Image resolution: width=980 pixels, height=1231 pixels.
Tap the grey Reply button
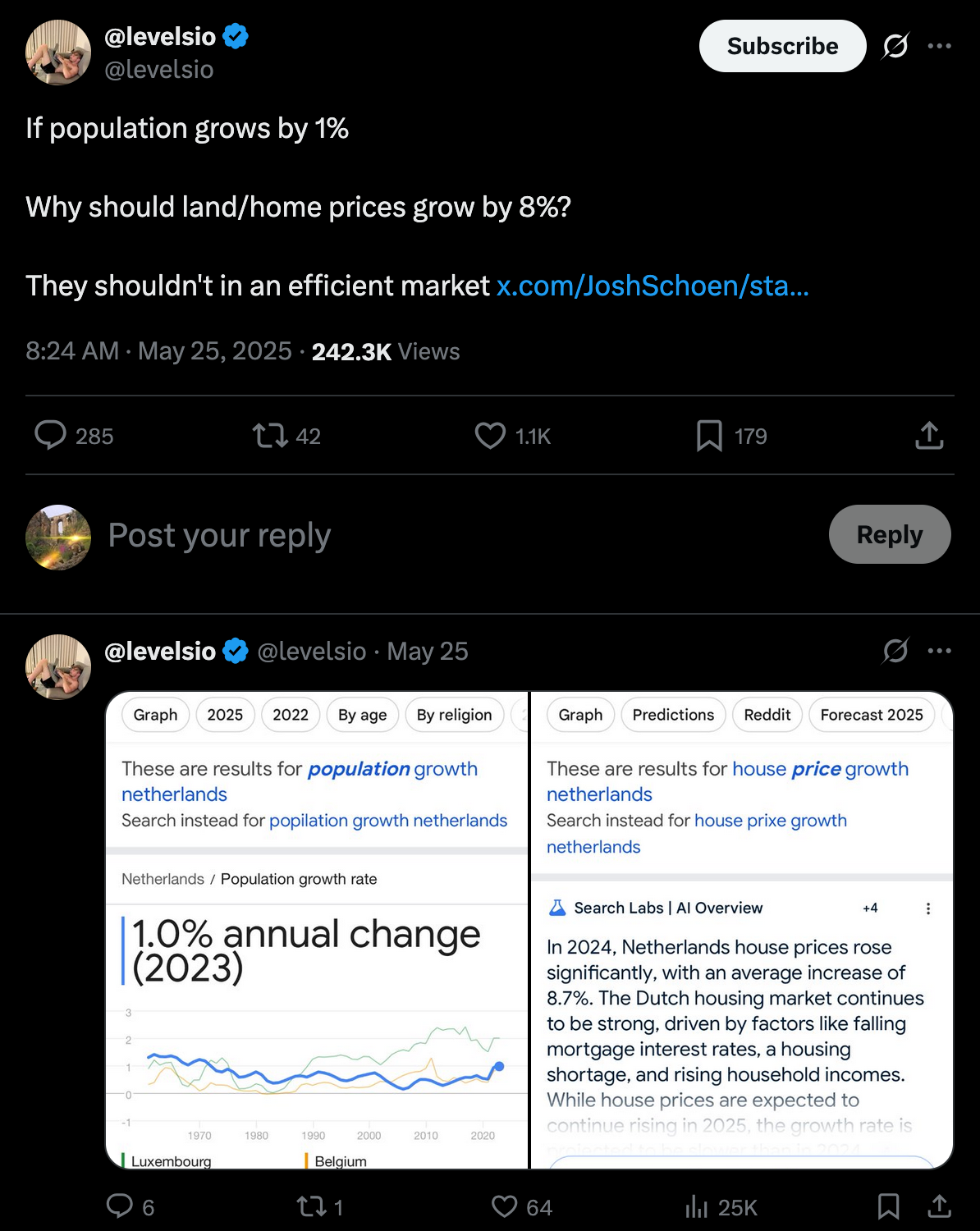click(890, 534)
